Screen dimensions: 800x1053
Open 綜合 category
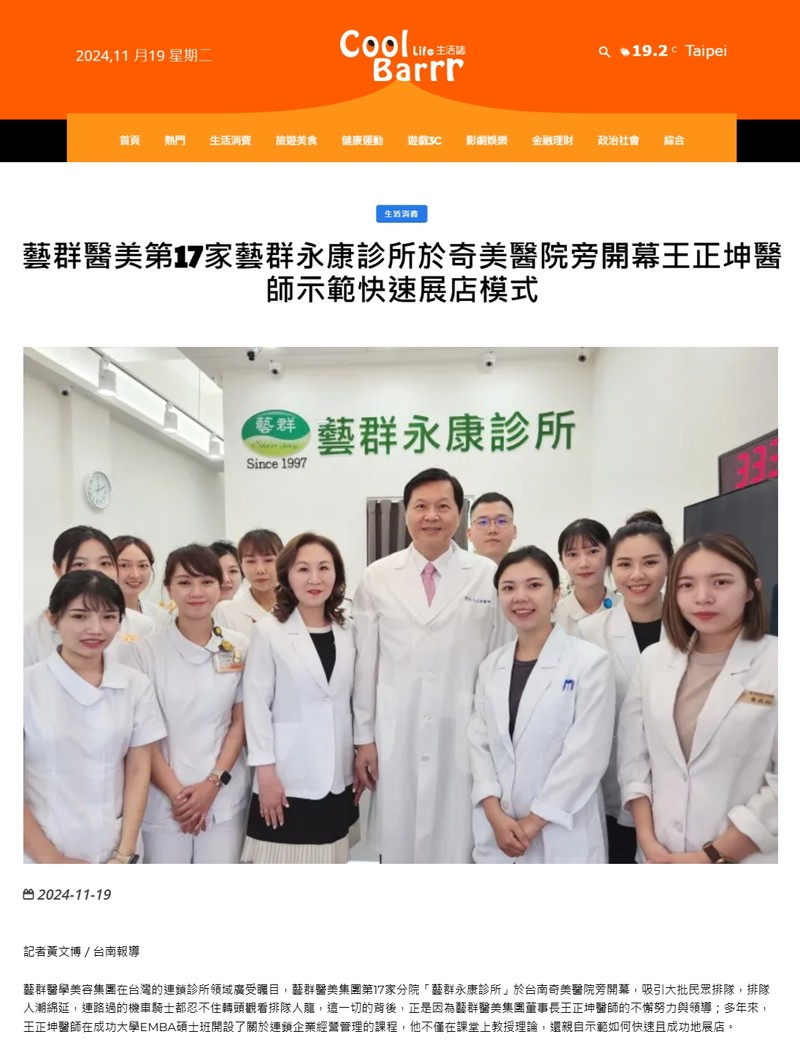coord(674,141)
